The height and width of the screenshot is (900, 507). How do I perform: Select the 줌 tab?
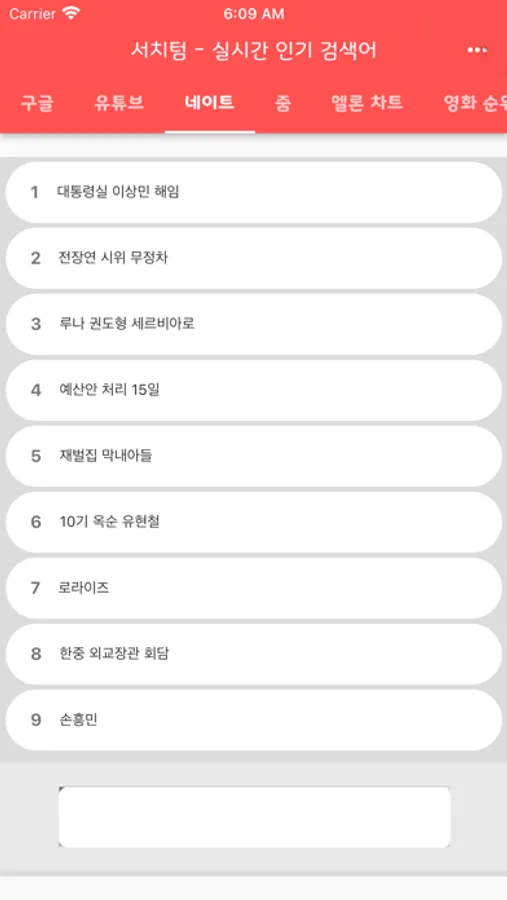(x=282, y=103)
